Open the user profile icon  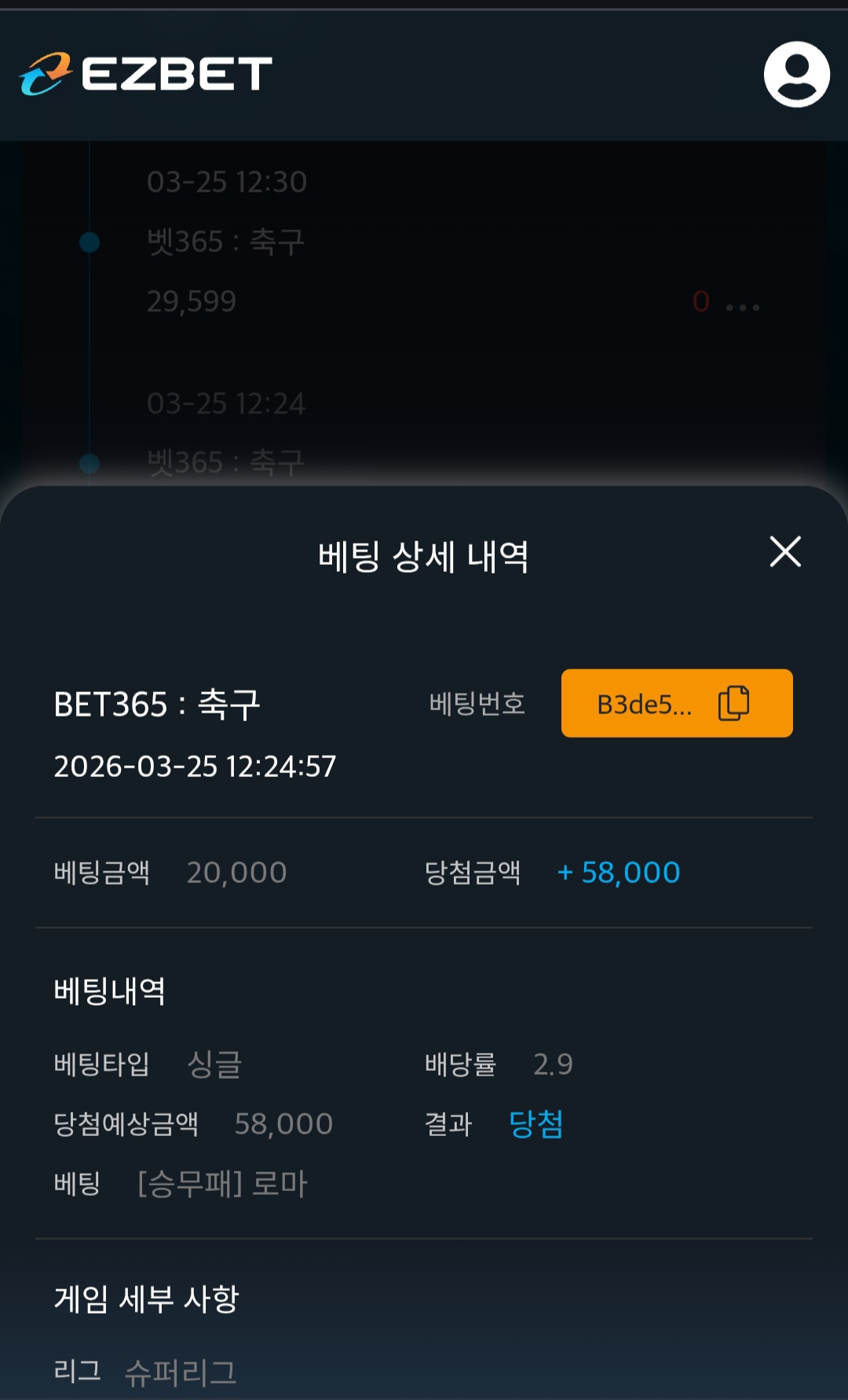point(796,75)
